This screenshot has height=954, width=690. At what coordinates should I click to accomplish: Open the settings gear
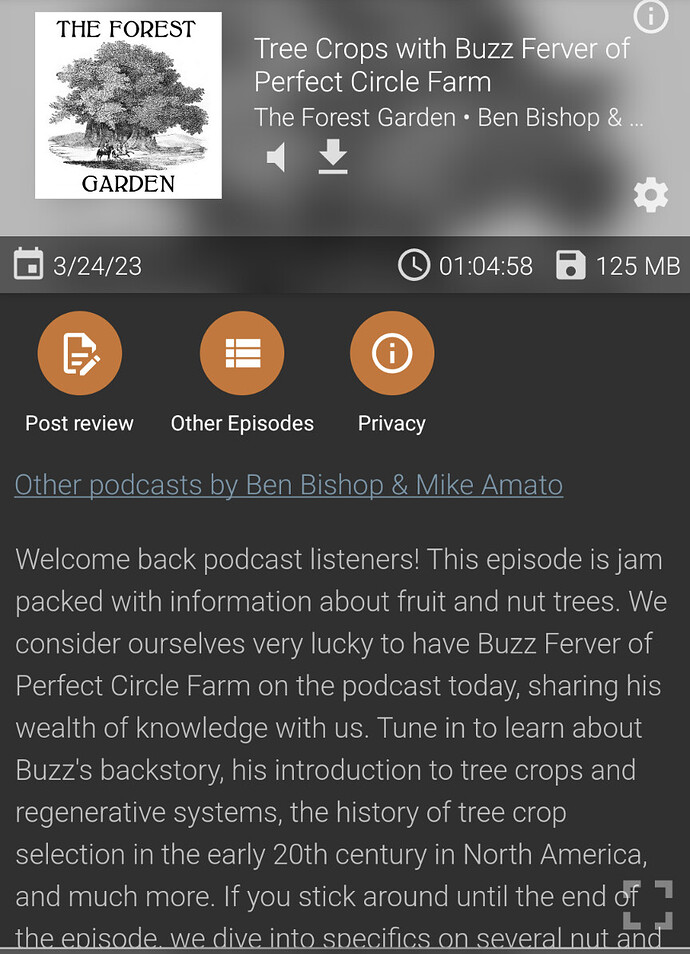point(651,195)
